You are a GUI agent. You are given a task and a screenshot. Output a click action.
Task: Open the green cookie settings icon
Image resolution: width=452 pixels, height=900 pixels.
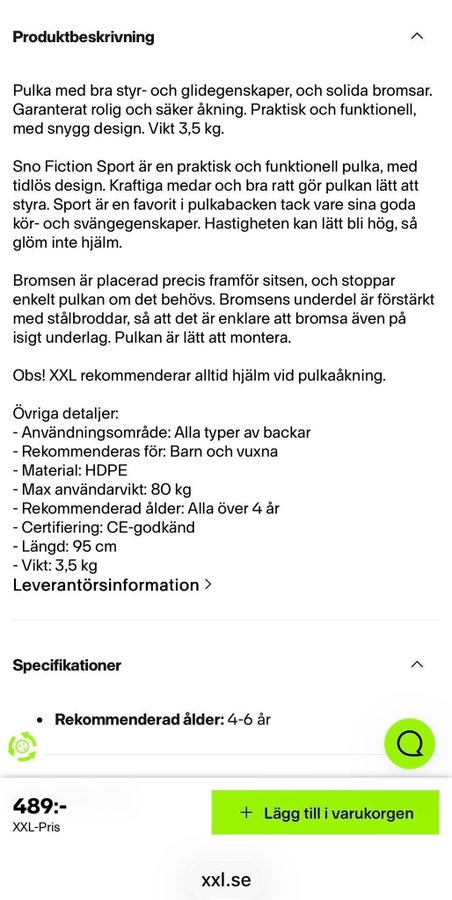click(22, 747)
